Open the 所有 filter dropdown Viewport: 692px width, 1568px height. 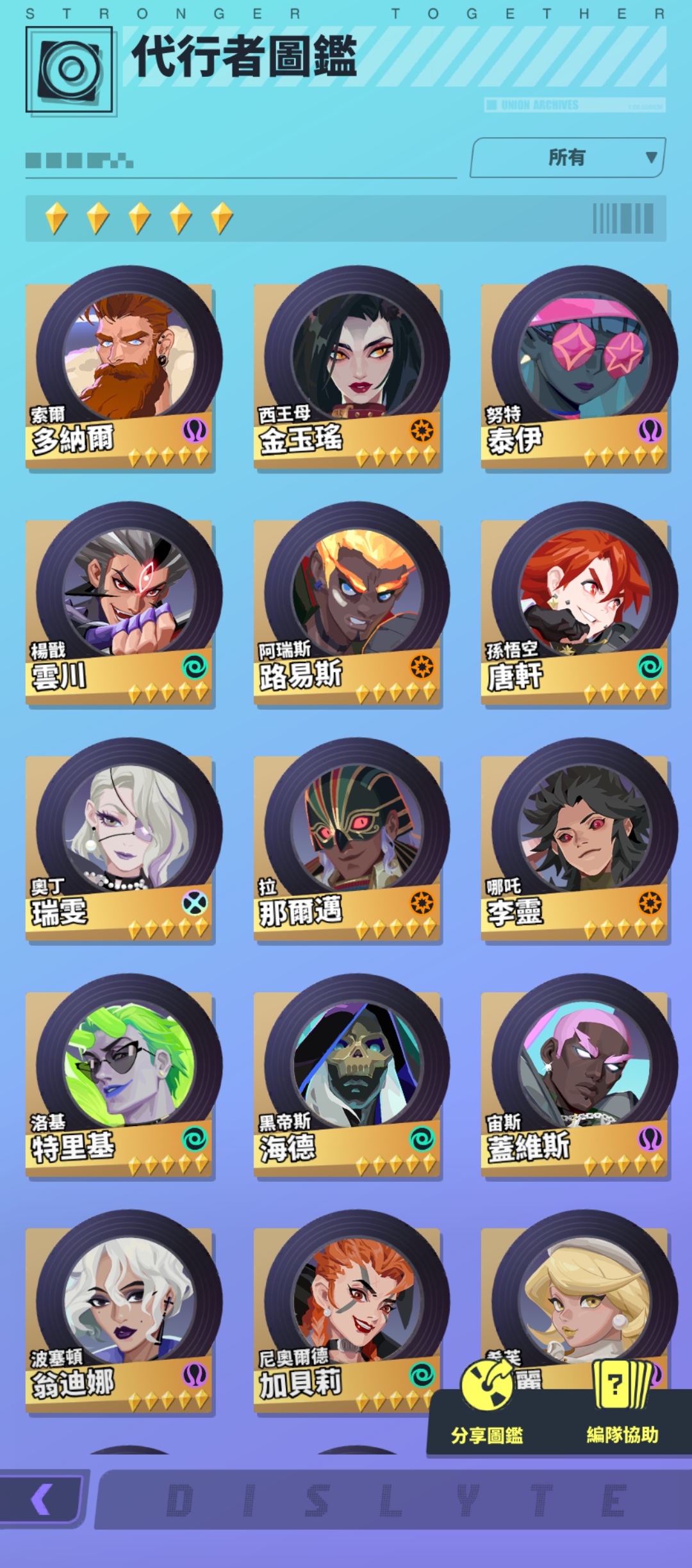568,157
